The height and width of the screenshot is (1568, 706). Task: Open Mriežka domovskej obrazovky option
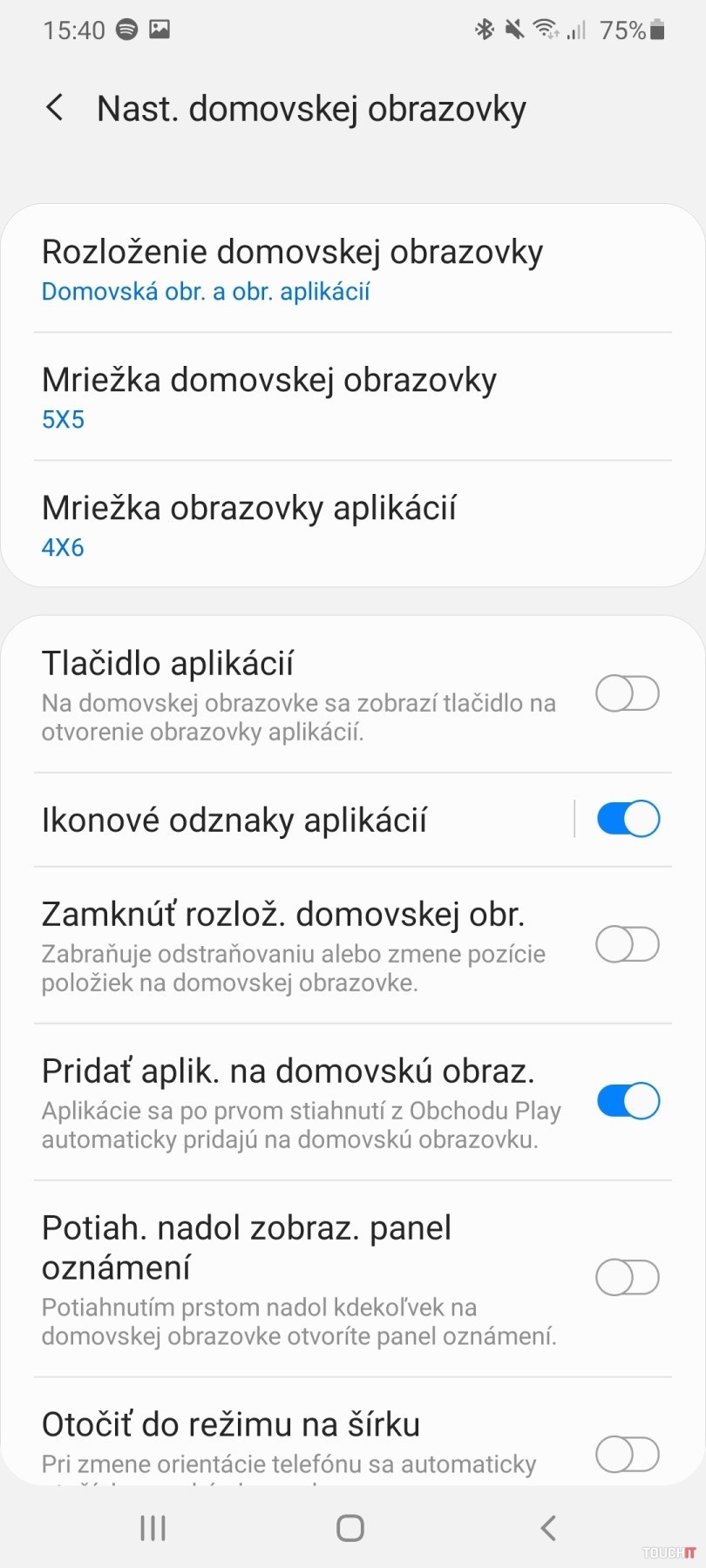point(268,397)
